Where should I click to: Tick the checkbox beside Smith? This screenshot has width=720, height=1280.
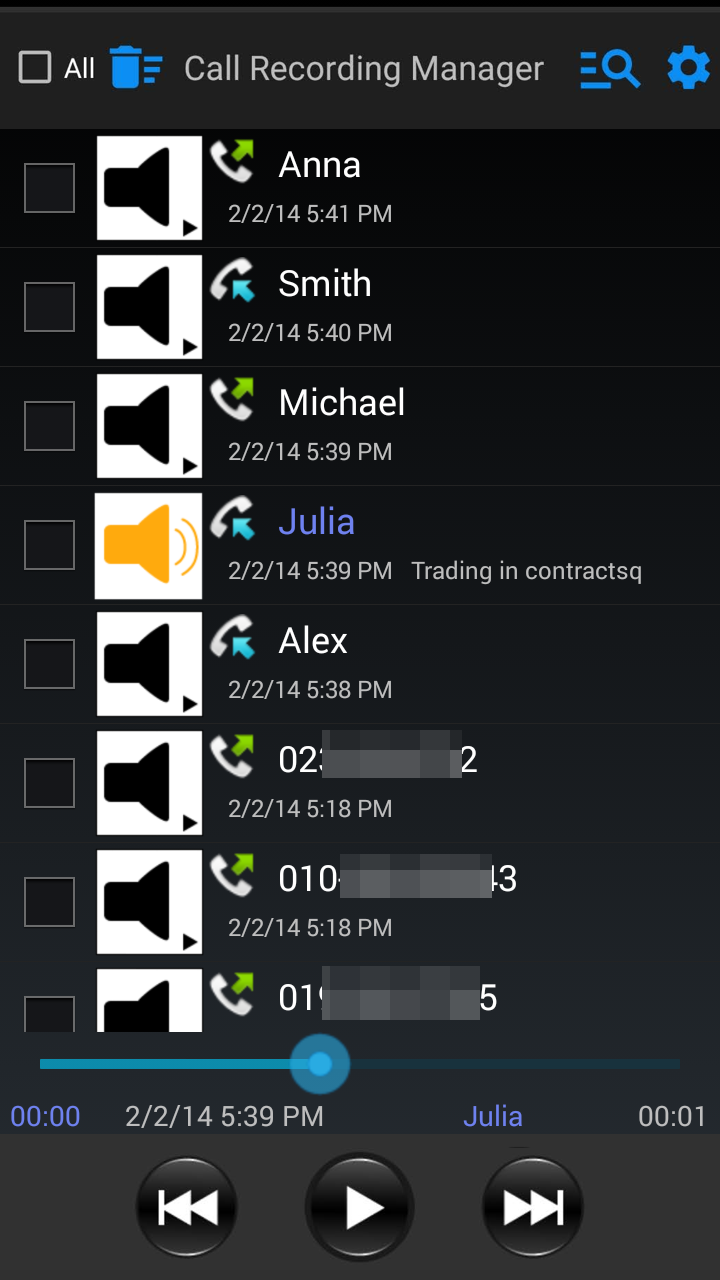click(x=49, y=307)
